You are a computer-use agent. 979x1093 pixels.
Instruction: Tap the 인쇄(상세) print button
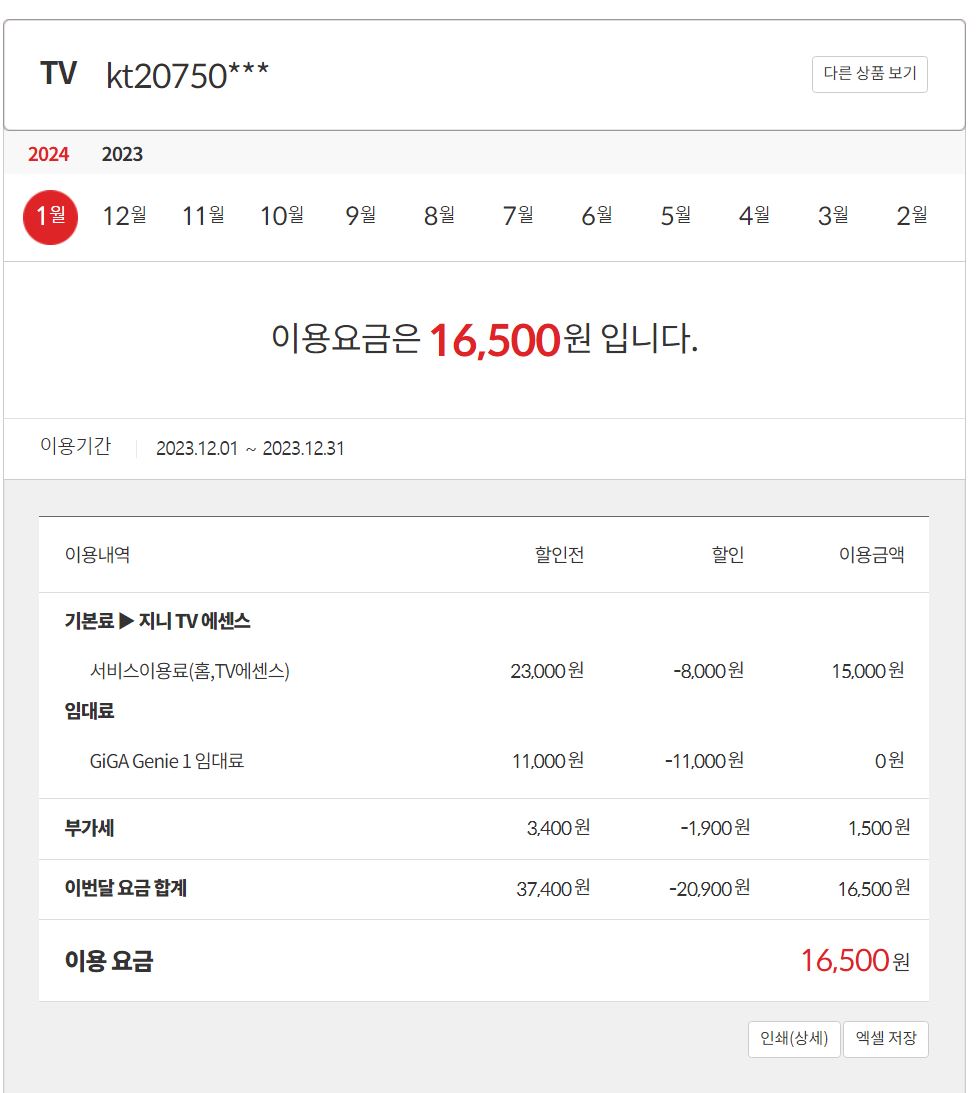[x=794, y=1039]
